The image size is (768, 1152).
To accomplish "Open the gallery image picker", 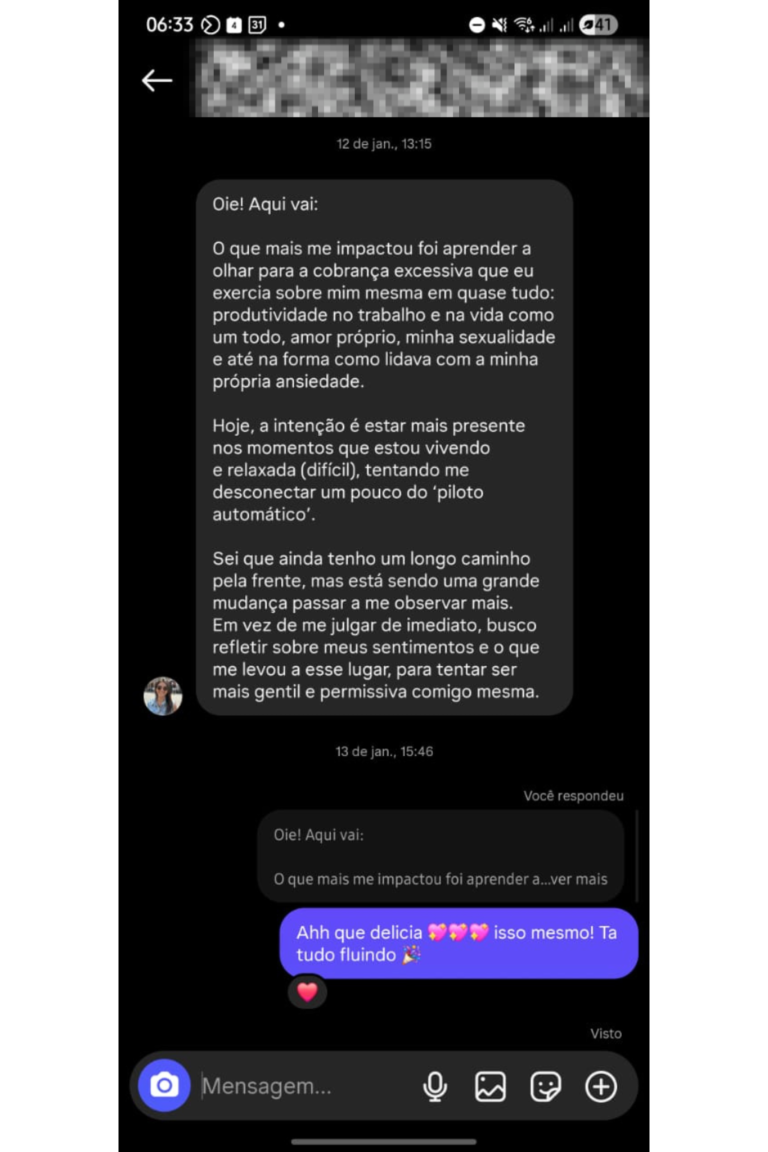I will click(490, 1086).
